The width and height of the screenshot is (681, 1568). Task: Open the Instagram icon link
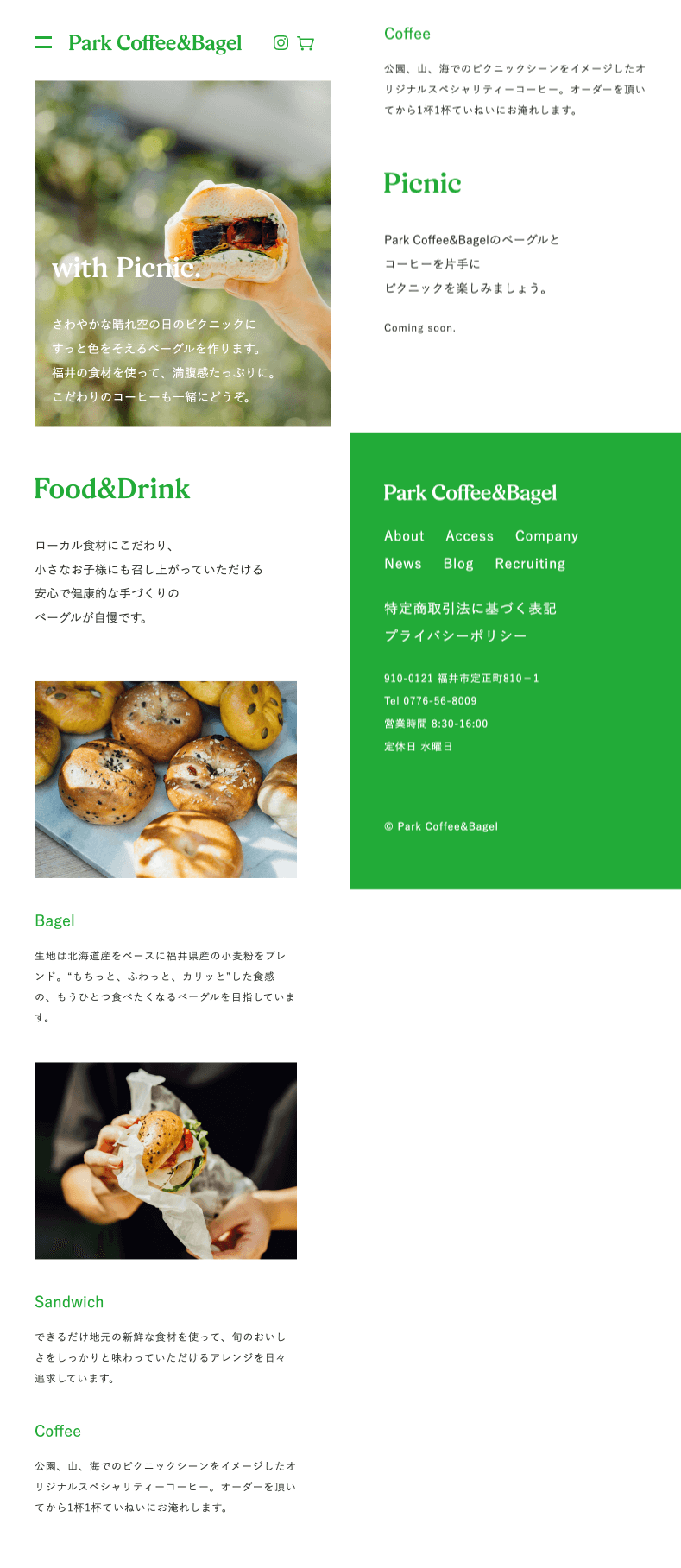(281, 43)
